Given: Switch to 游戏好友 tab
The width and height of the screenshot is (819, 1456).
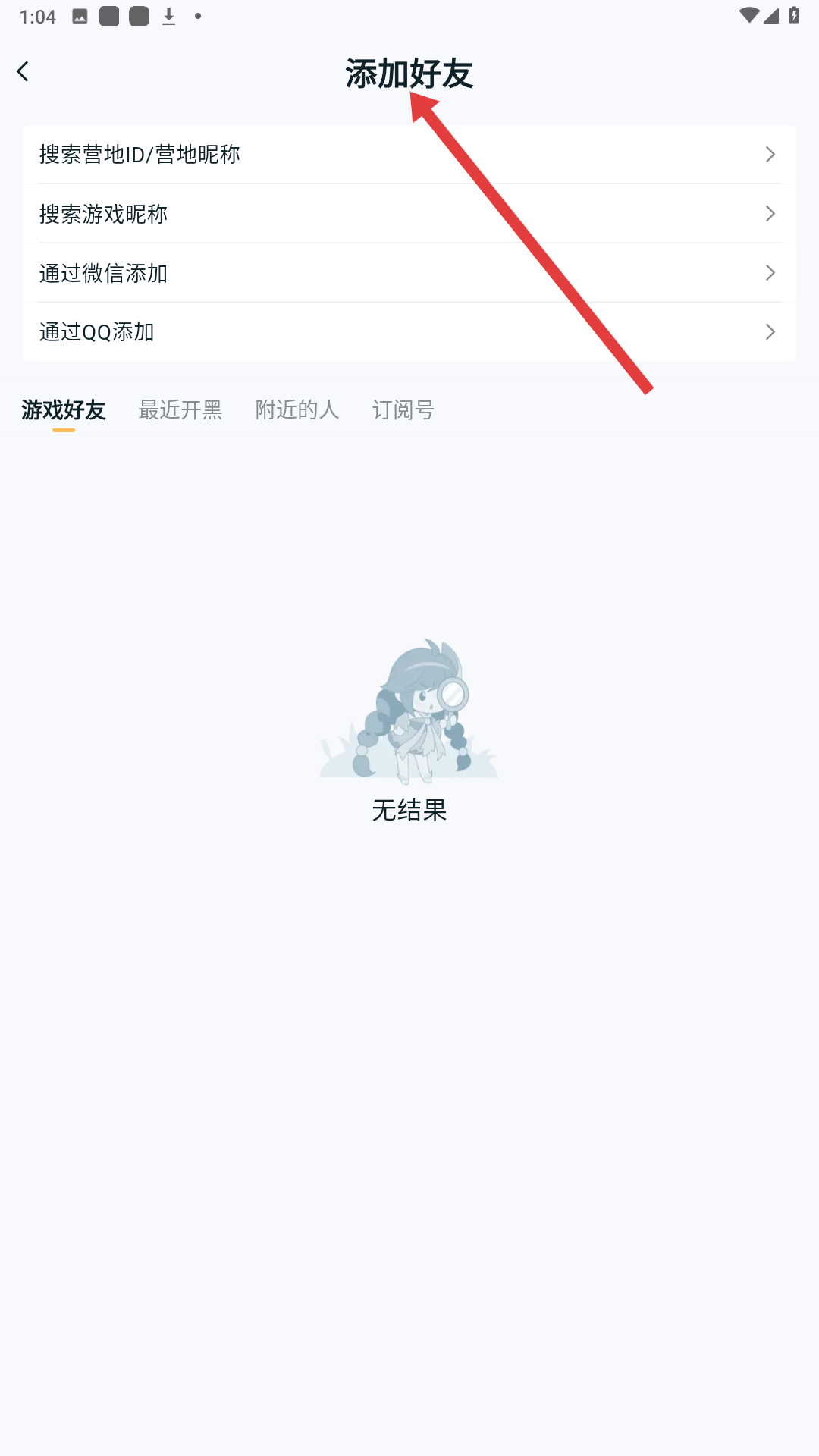Looking at the screenshot, I should pos(64,410).
